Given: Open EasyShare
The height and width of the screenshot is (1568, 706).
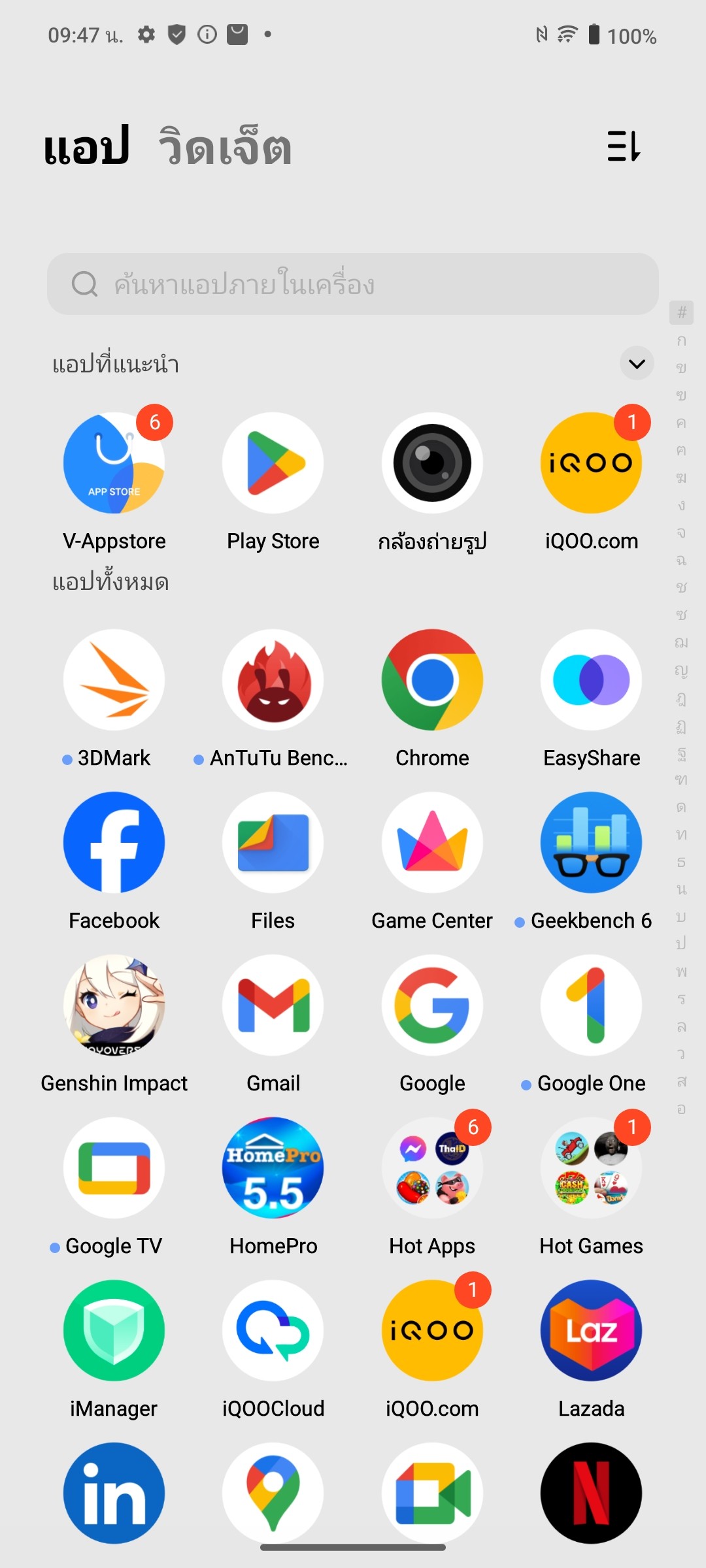Looking at the screenshot, I should (x=591, y=680).
